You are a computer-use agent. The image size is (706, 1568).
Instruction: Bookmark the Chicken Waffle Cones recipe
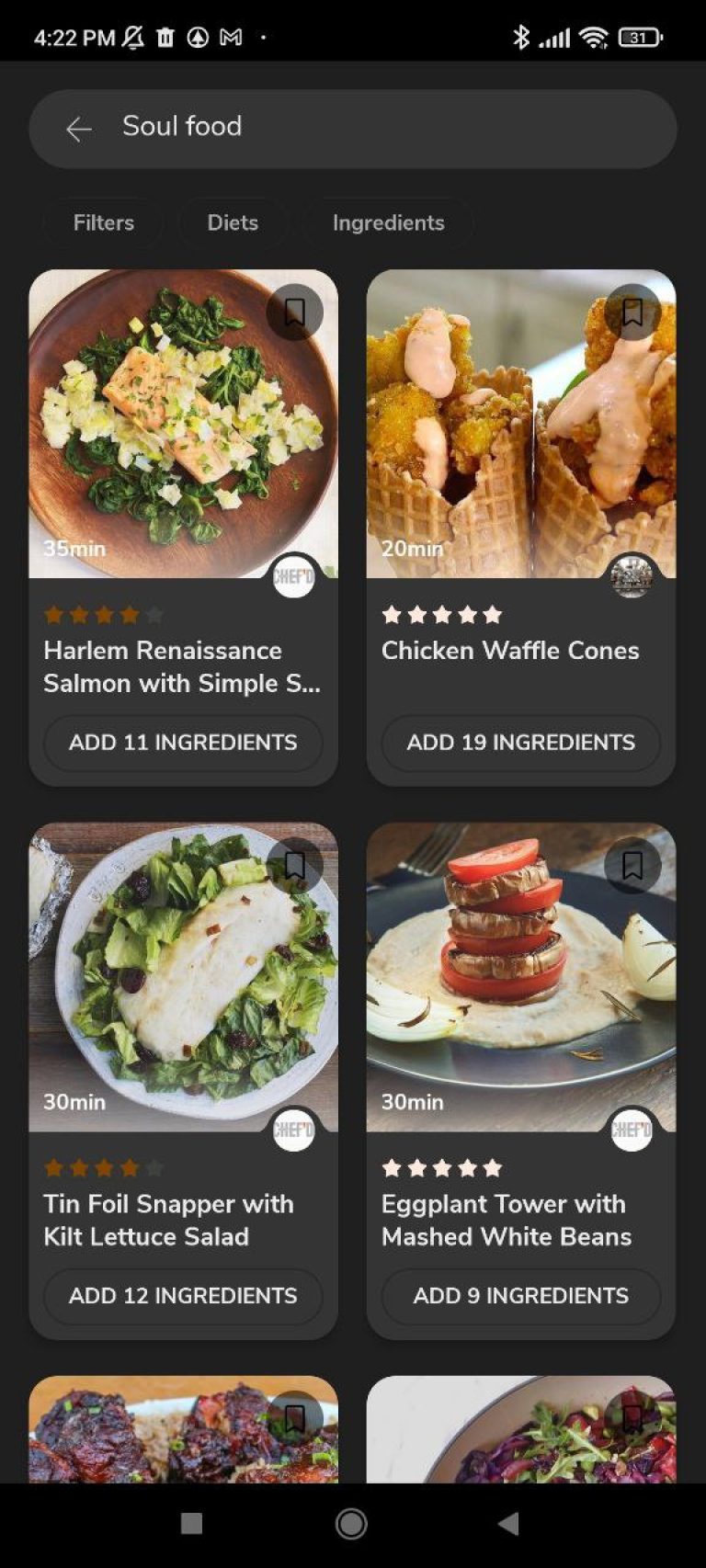[632, 312]
